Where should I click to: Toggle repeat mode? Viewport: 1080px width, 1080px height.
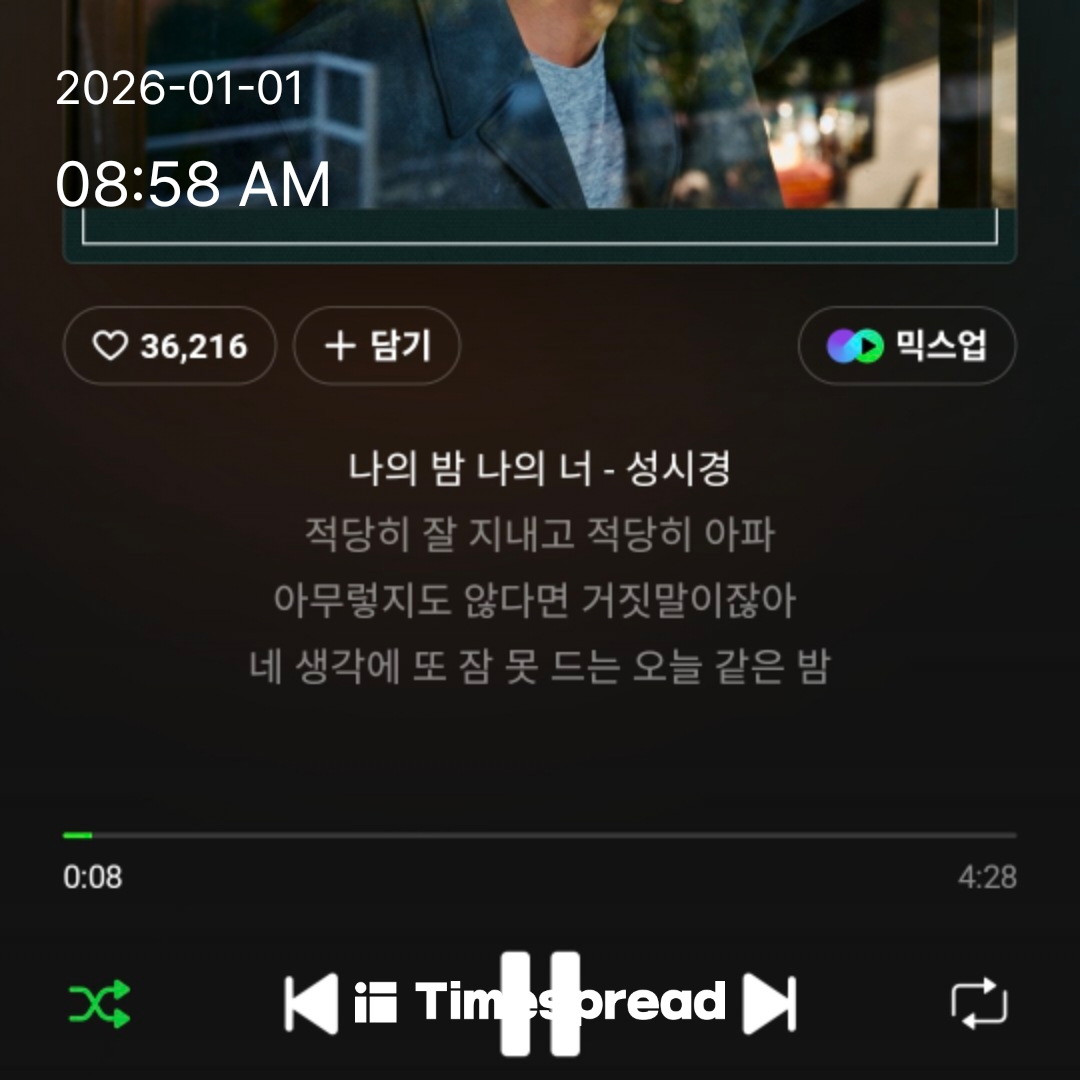point(978,1003)
